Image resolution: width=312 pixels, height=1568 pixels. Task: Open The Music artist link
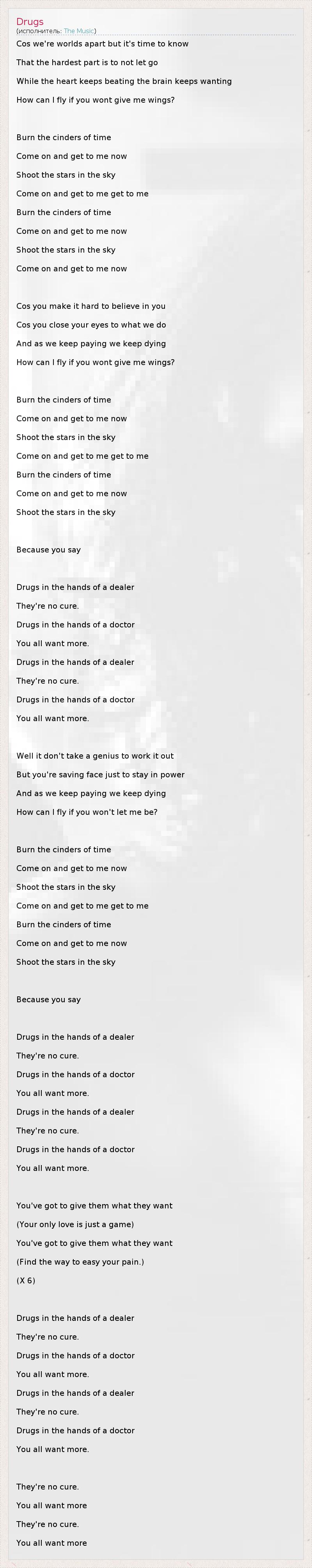coord(78,30)
